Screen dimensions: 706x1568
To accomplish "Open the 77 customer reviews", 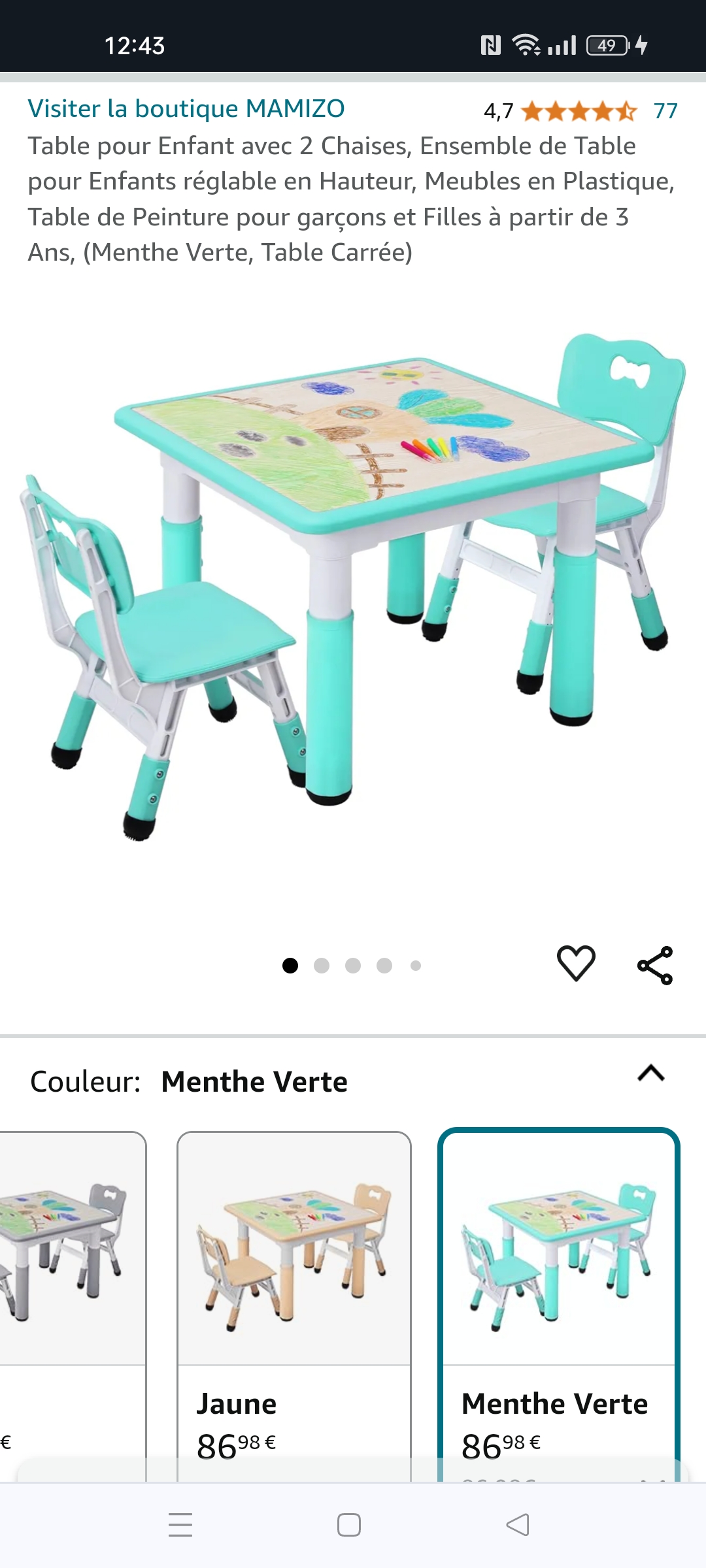I will tap(665, 111).
